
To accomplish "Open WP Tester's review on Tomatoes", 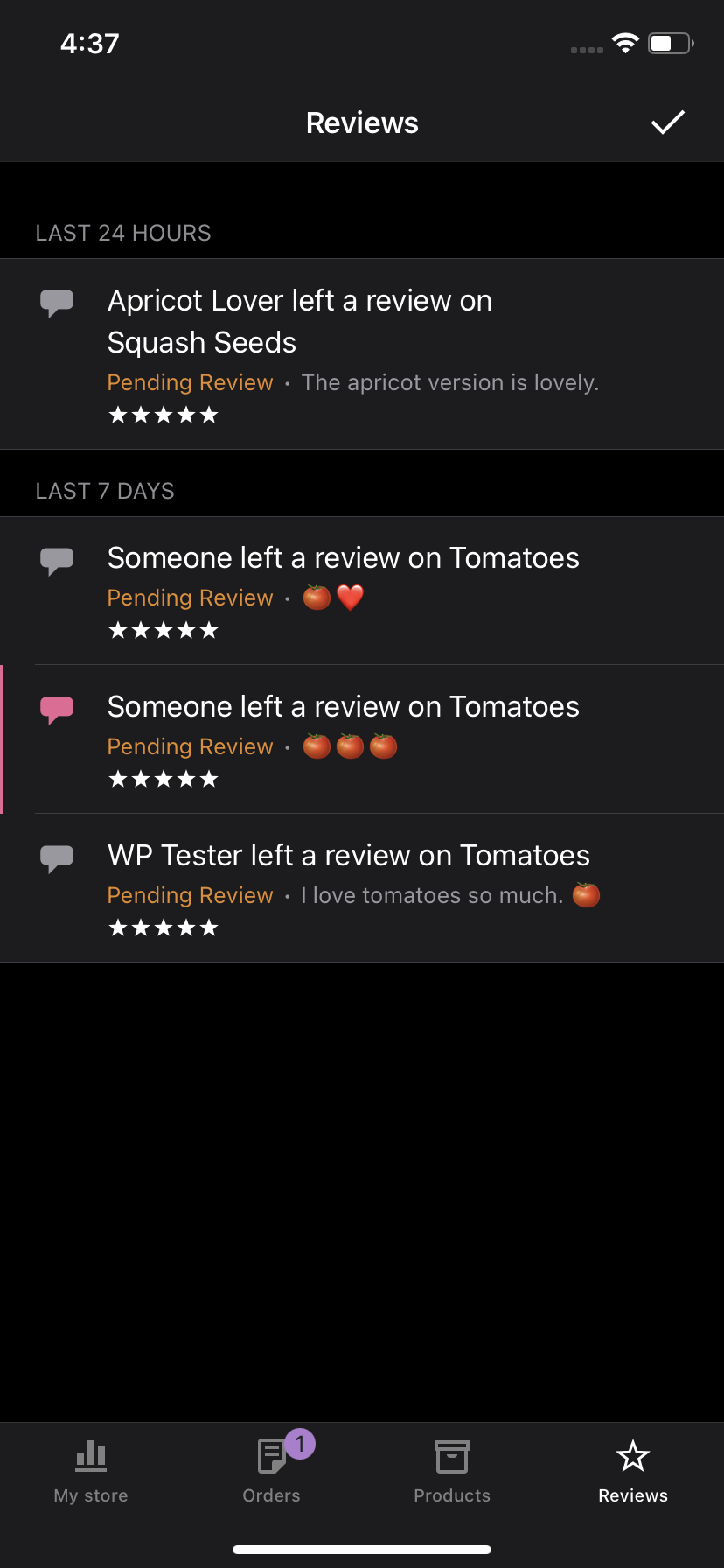I will pos(362,888).
